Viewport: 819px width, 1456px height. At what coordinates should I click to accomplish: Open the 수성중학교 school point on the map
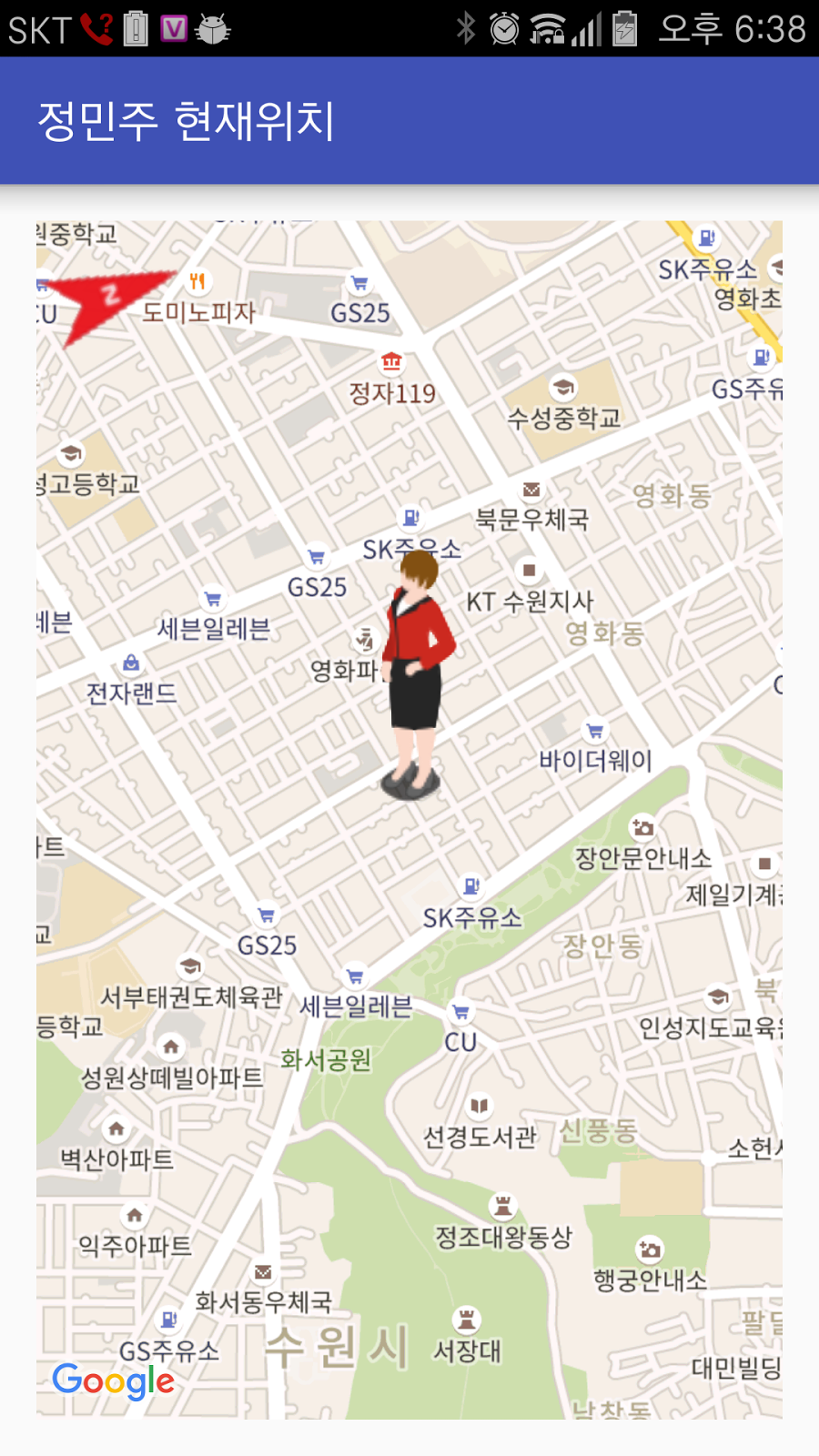click(x=563, y=388)
